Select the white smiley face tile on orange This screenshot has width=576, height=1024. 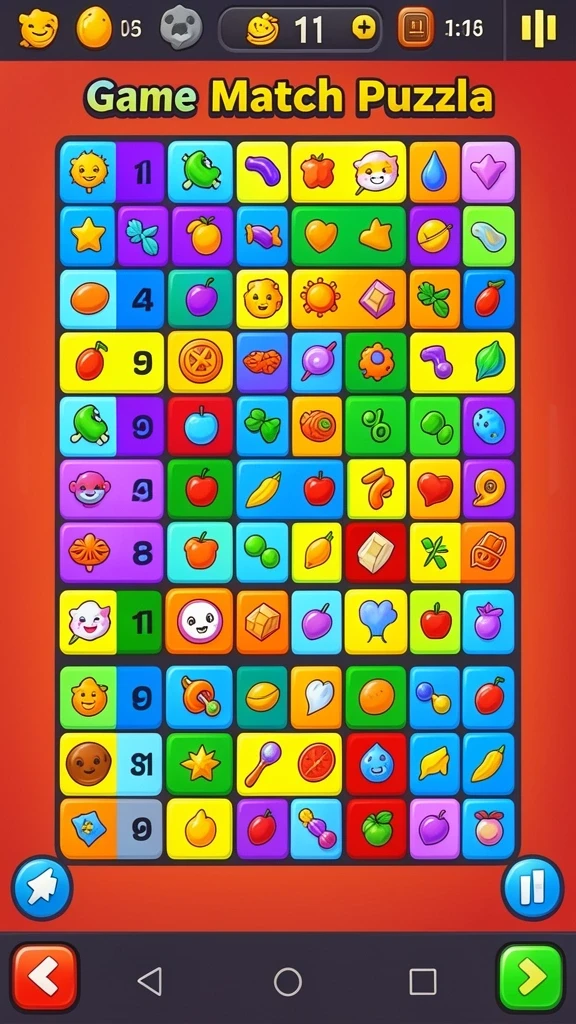tap(199, 621)
